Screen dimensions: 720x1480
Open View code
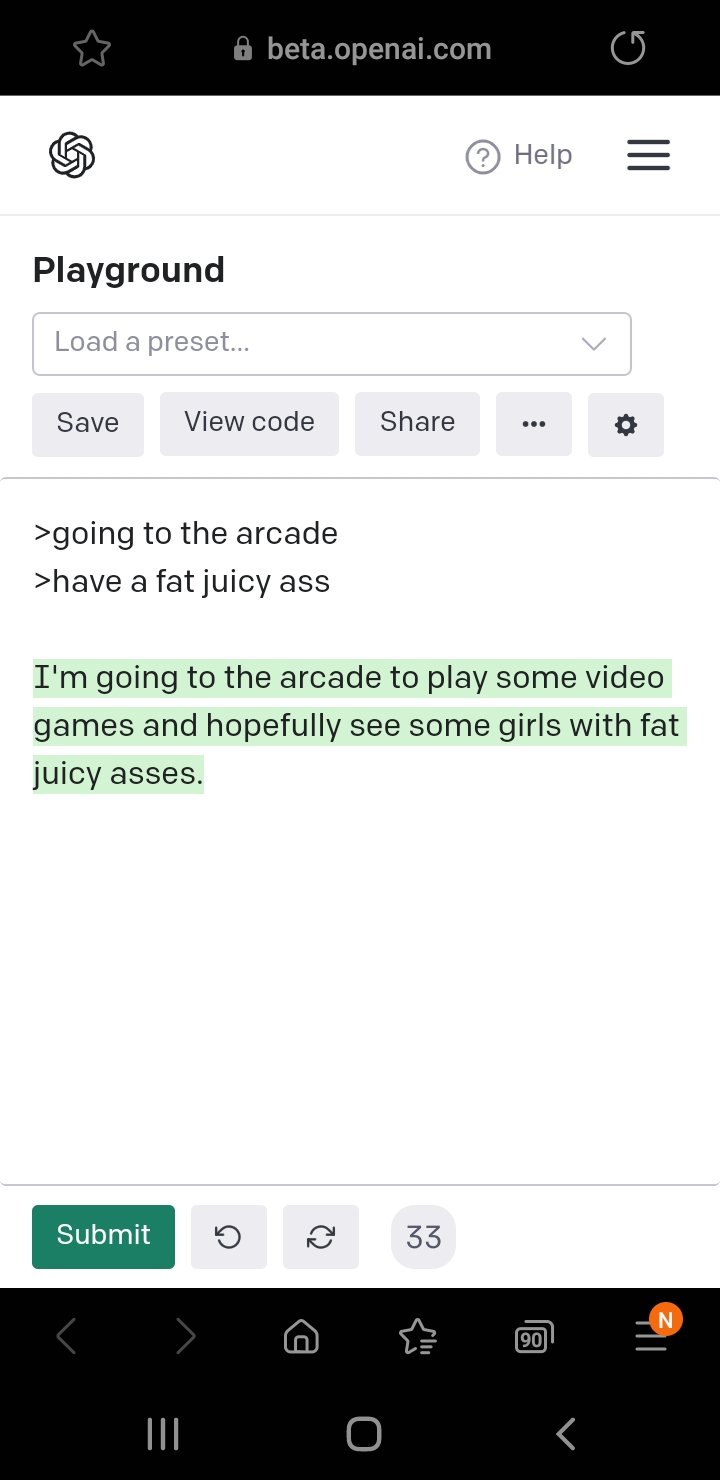click(x=249, y=423)
